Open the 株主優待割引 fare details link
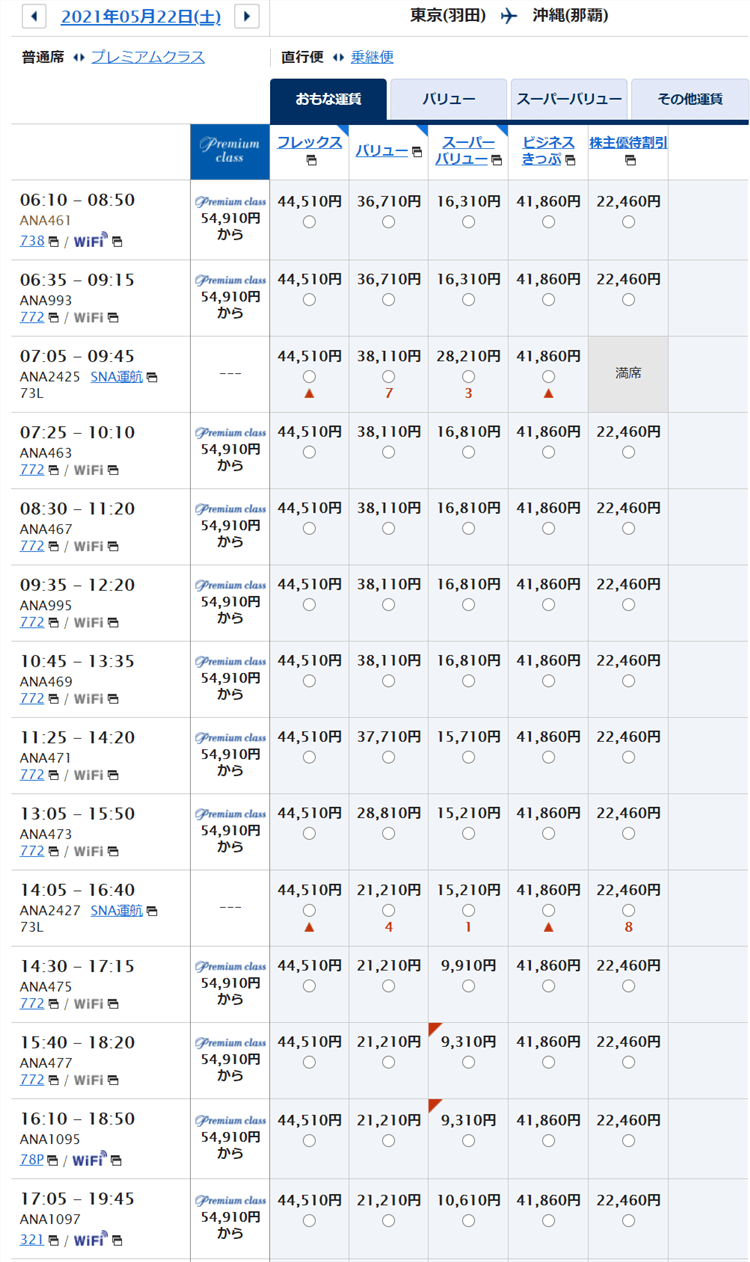750x1262 pixels. (628, 143)
